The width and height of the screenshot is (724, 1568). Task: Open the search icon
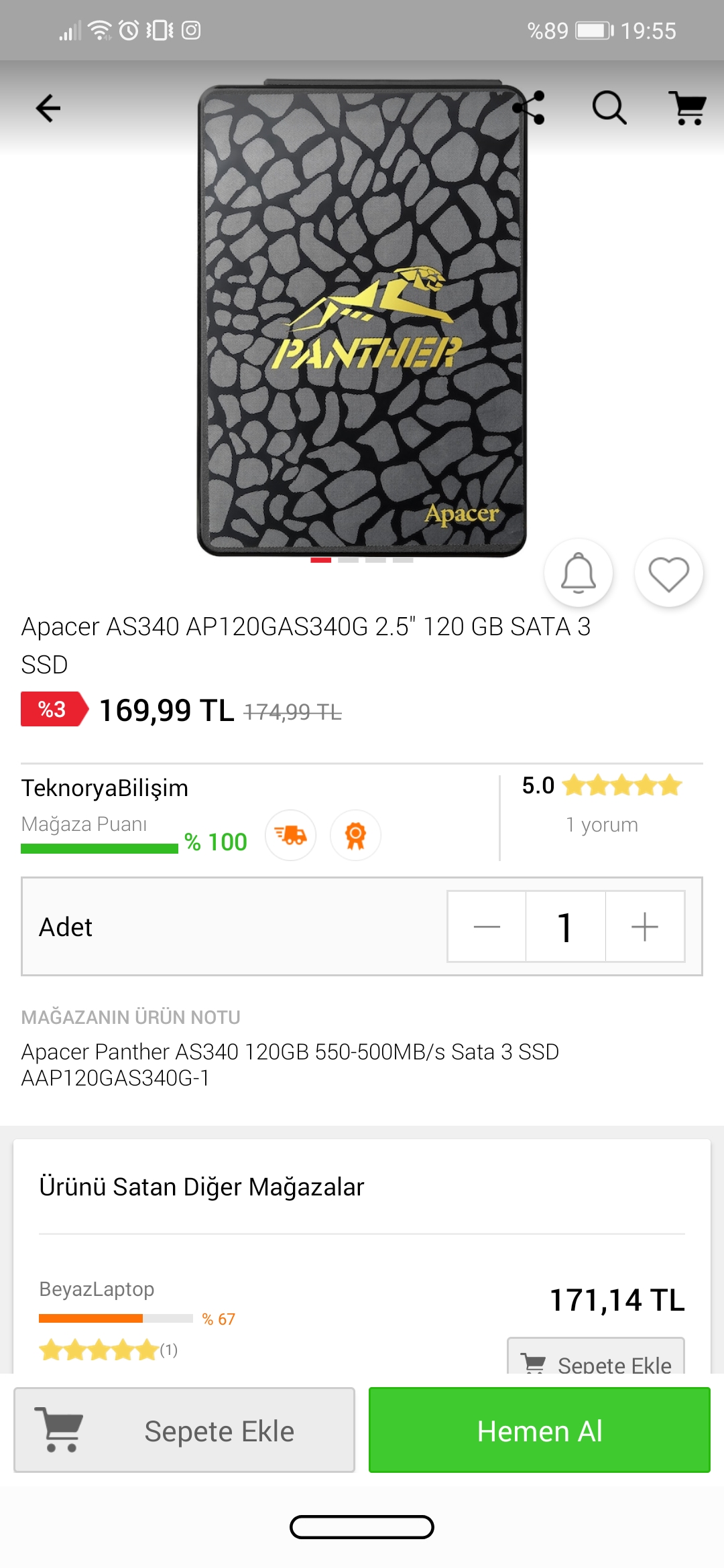[609, 108]
